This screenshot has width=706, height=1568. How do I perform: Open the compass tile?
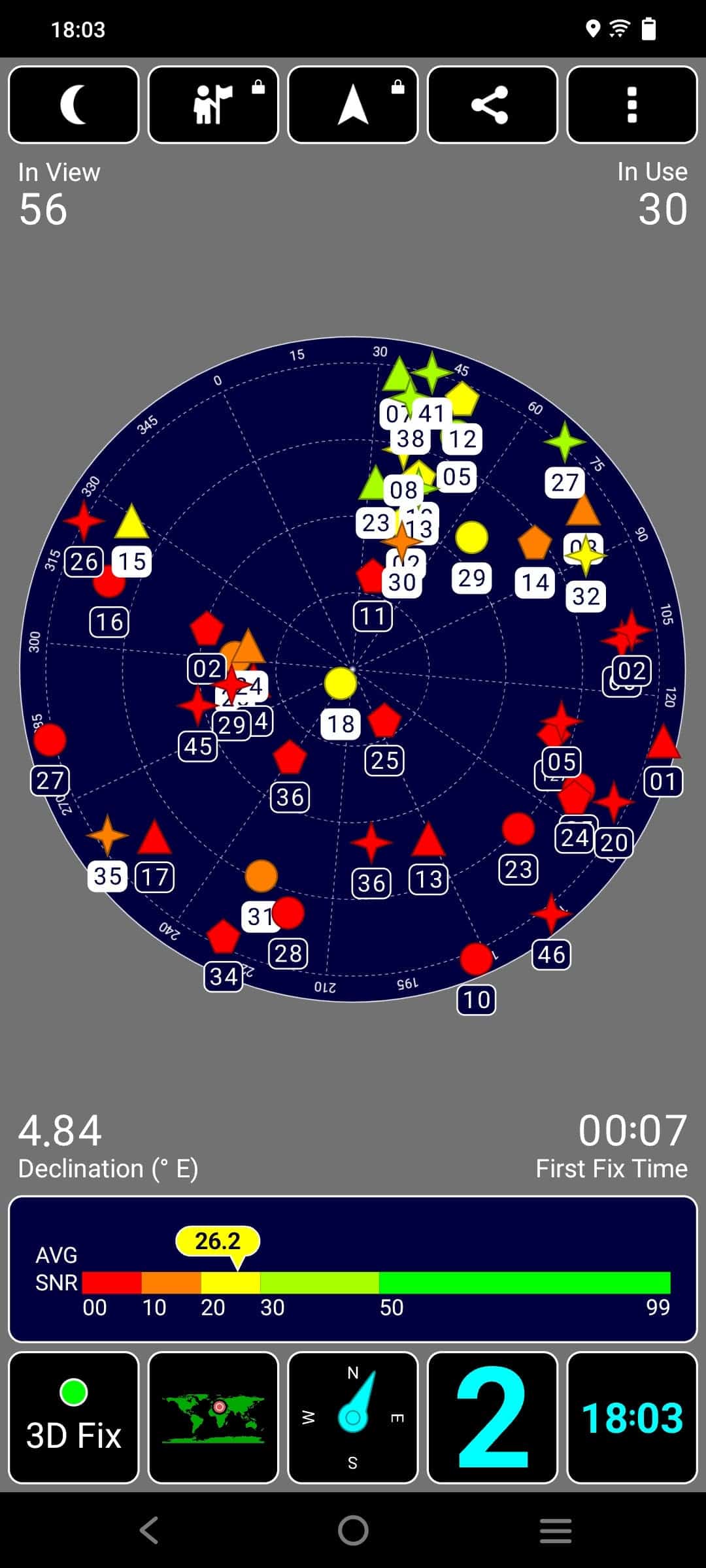pyautogui.click(x=353, y=1418)
